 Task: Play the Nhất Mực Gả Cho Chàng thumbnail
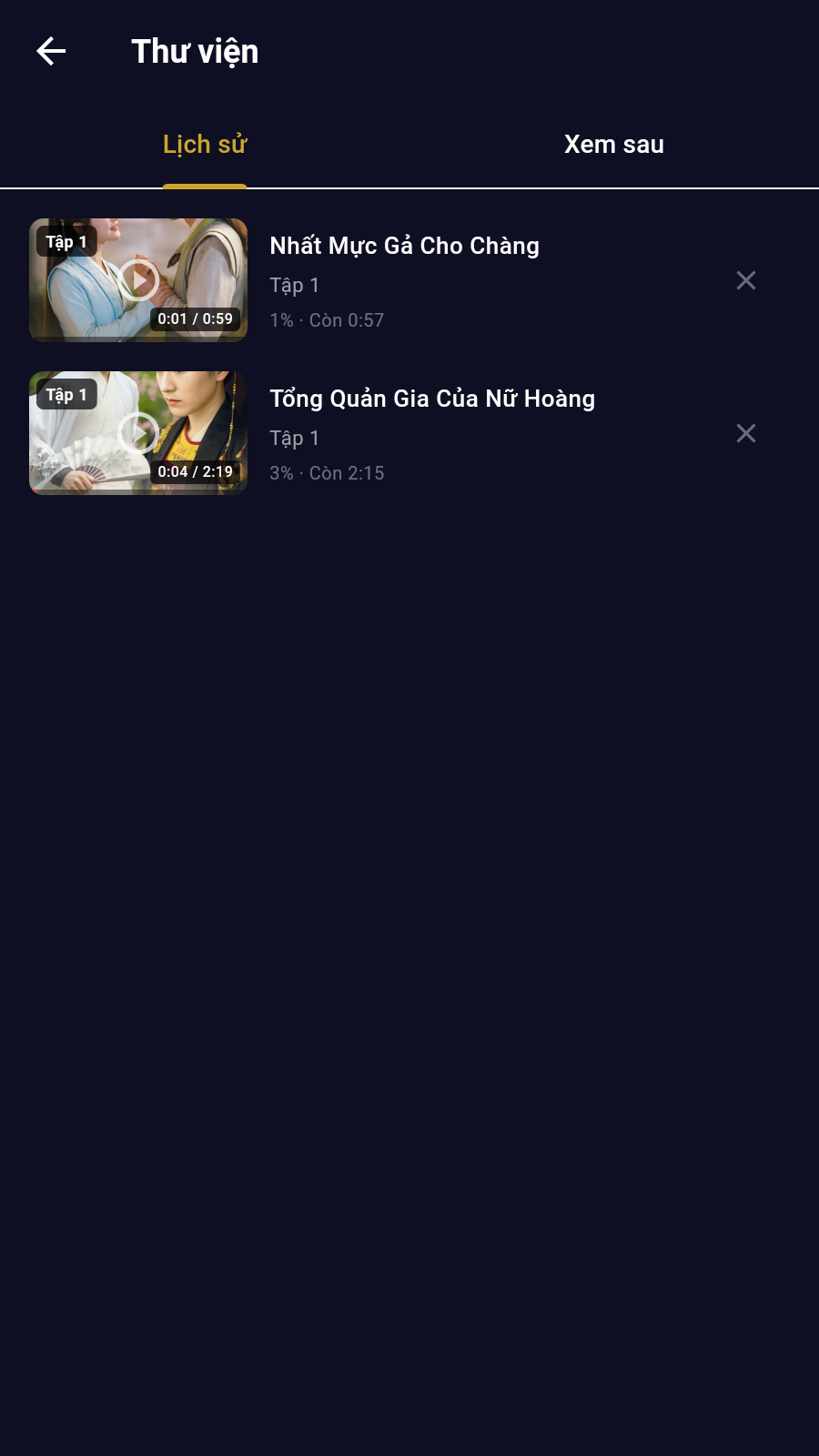pyautogui.click(x=138, y=280)
